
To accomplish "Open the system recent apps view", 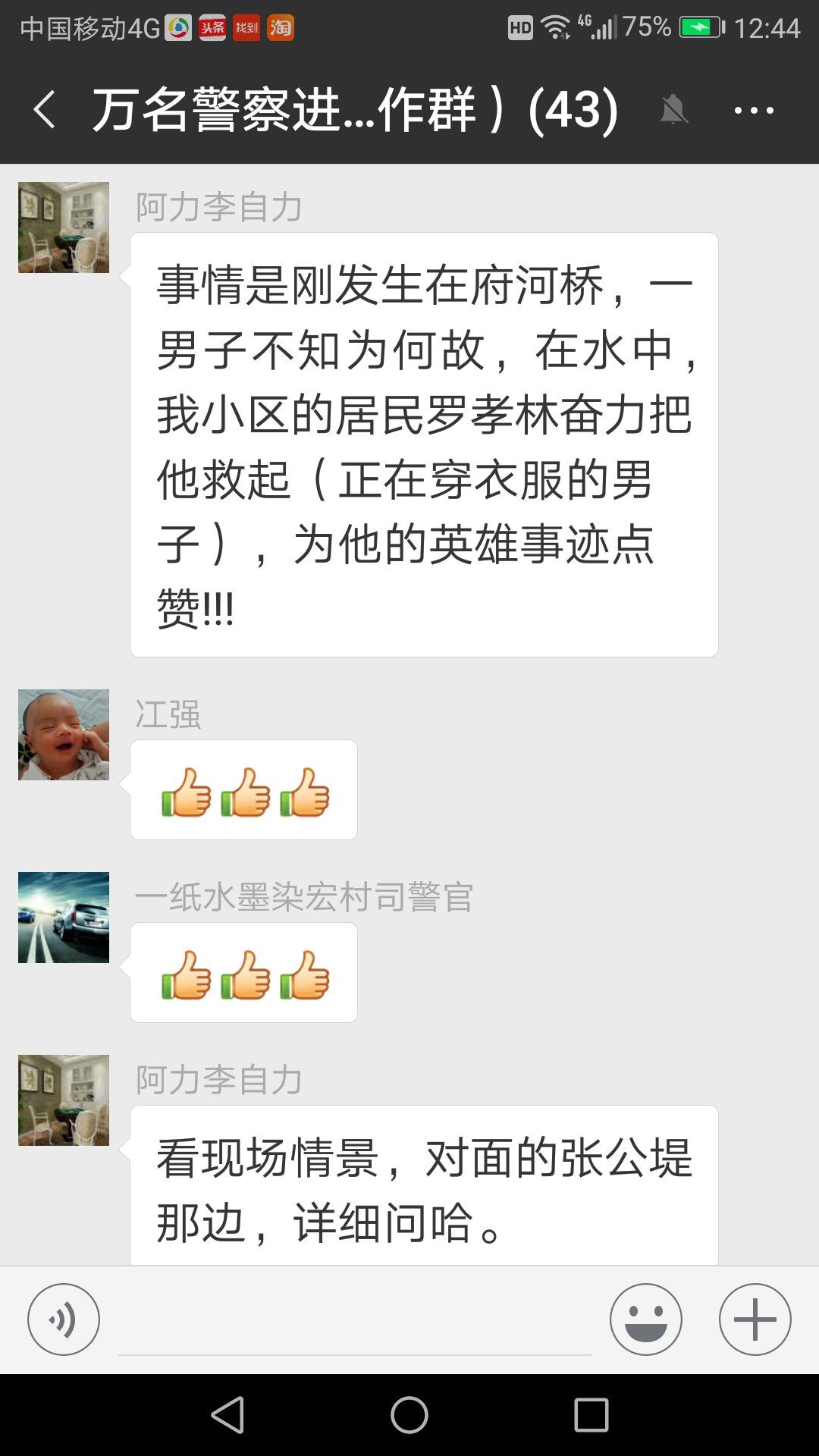I will (591, 1415).
